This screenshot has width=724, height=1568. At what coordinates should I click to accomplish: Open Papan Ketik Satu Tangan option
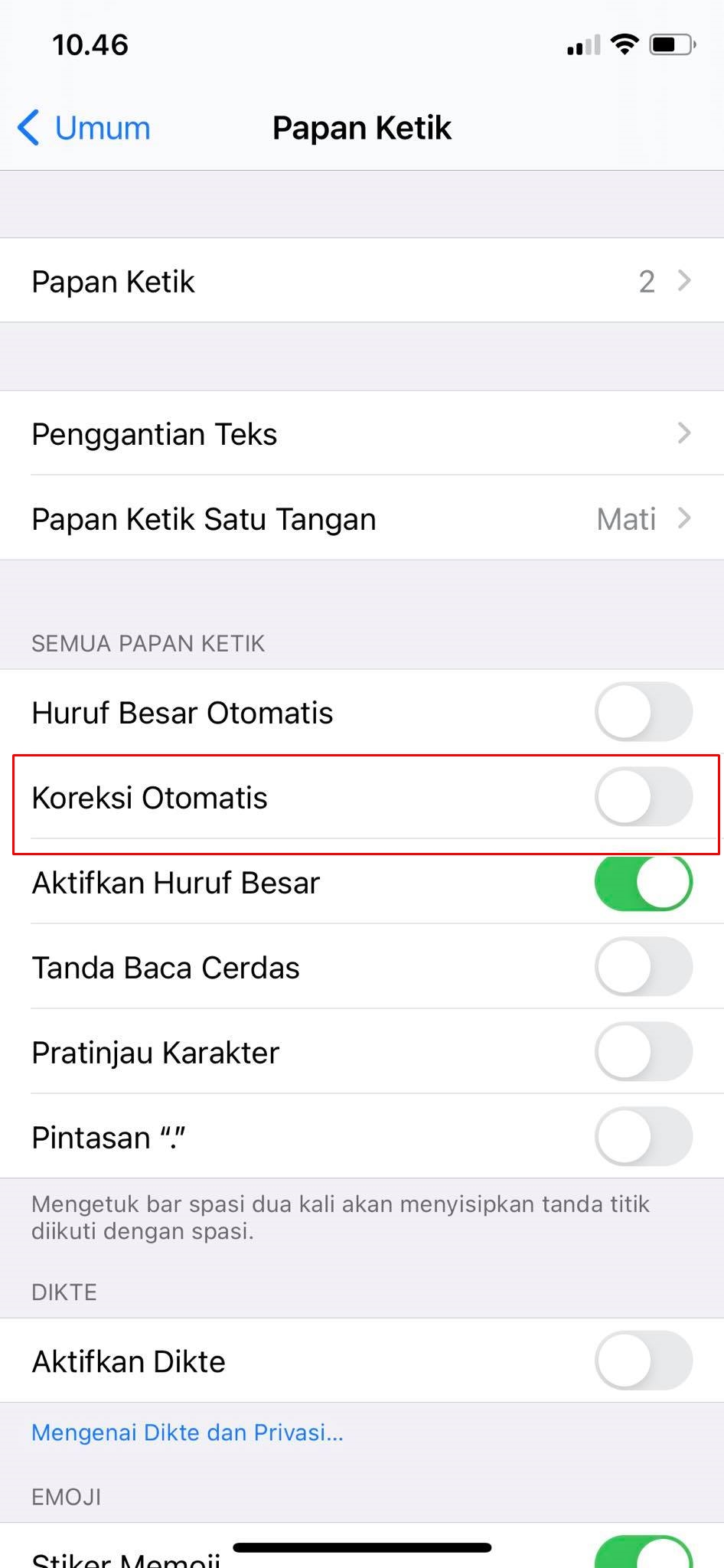click(362, 518)
